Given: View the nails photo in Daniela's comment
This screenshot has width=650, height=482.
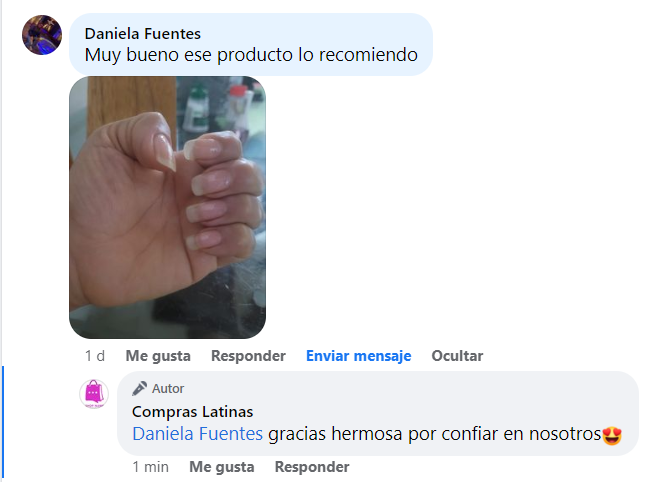Looking at the screenshot, I should tap(167, 207).
